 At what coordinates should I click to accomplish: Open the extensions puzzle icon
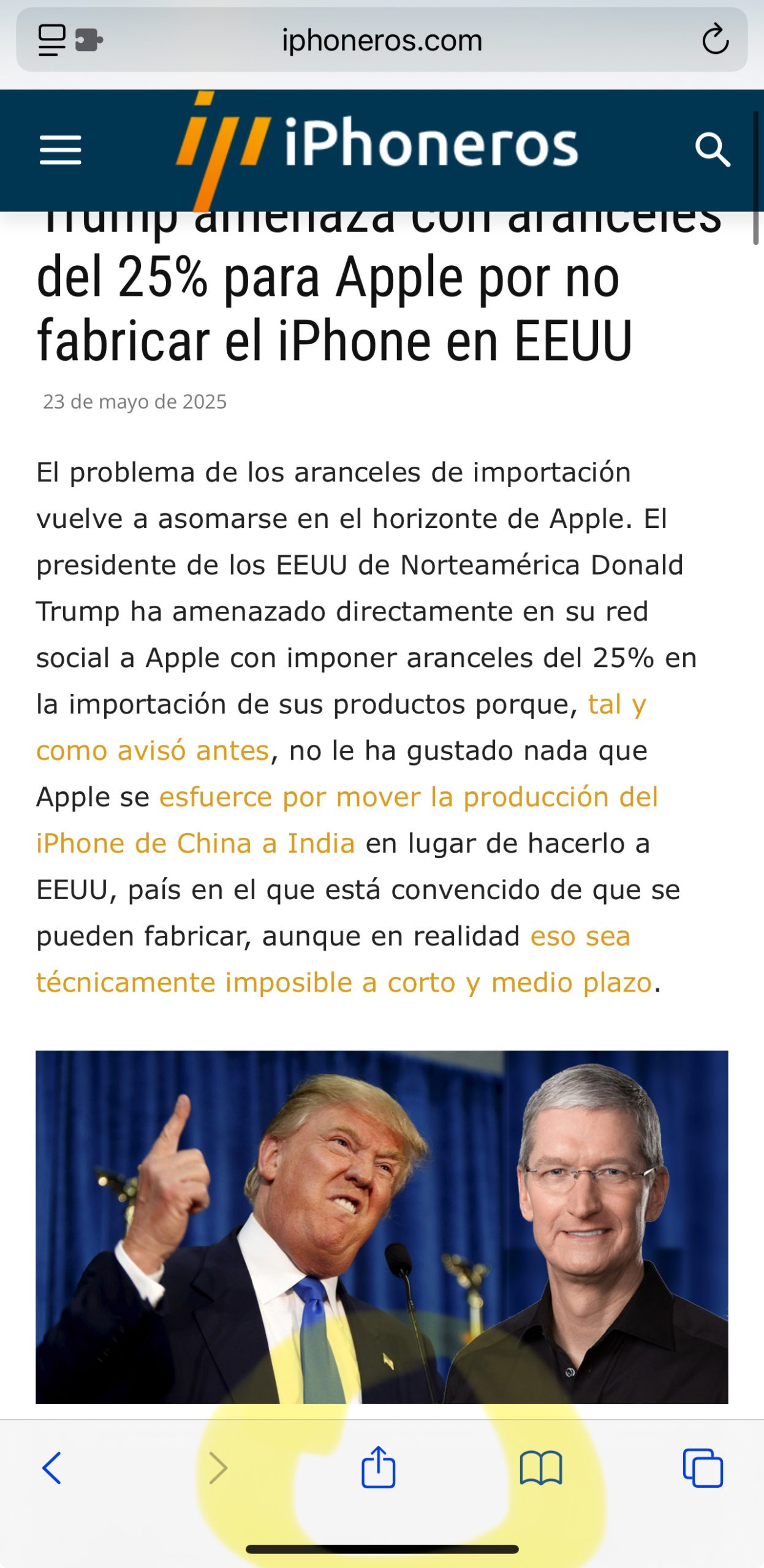[89, 40]
